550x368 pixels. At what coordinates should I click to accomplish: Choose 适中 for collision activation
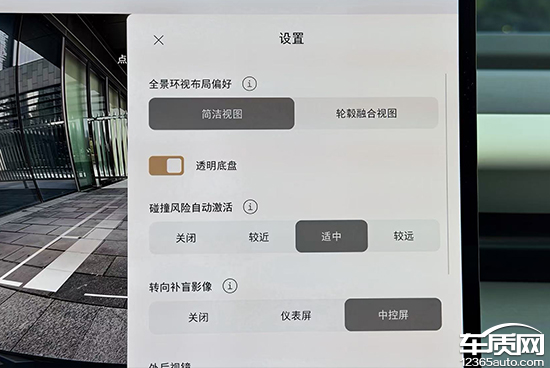click(331, 236)
